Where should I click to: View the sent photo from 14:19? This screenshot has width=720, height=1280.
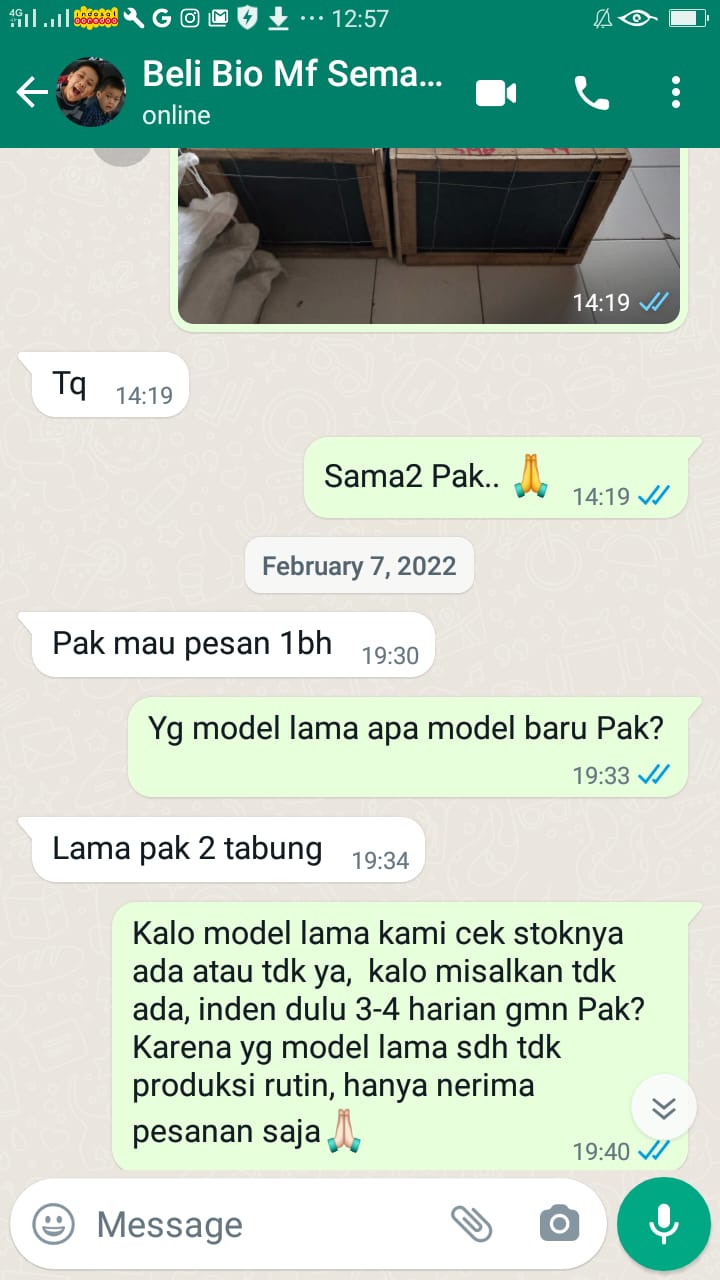click(428, 235)
